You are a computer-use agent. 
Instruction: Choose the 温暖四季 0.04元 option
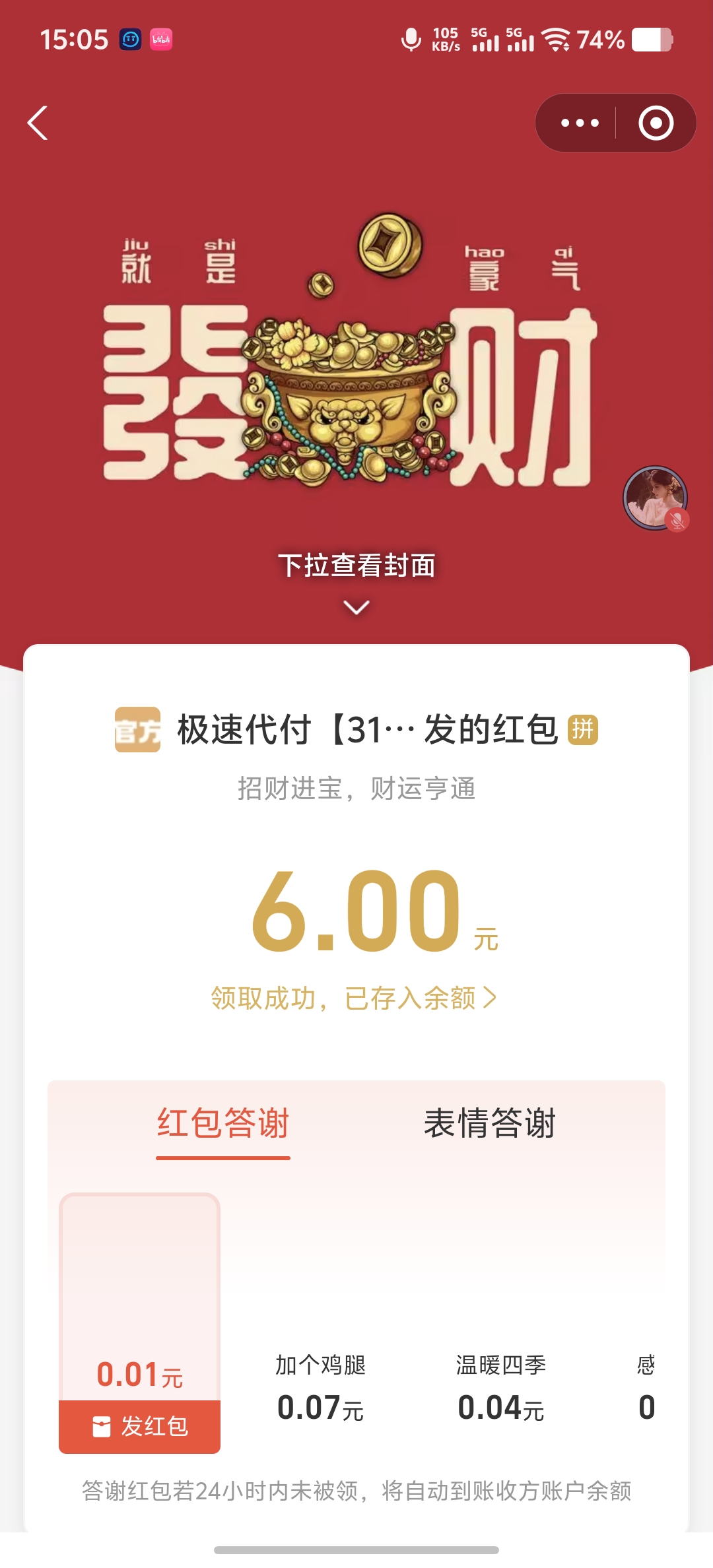(x=501, y=1387)
